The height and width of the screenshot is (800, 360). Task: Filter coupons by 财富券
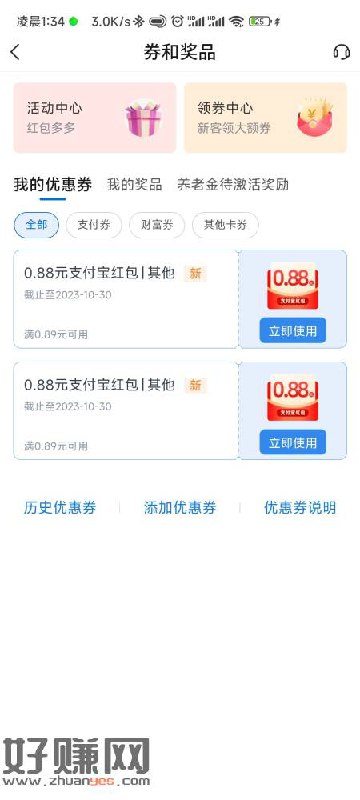point(157,225)
